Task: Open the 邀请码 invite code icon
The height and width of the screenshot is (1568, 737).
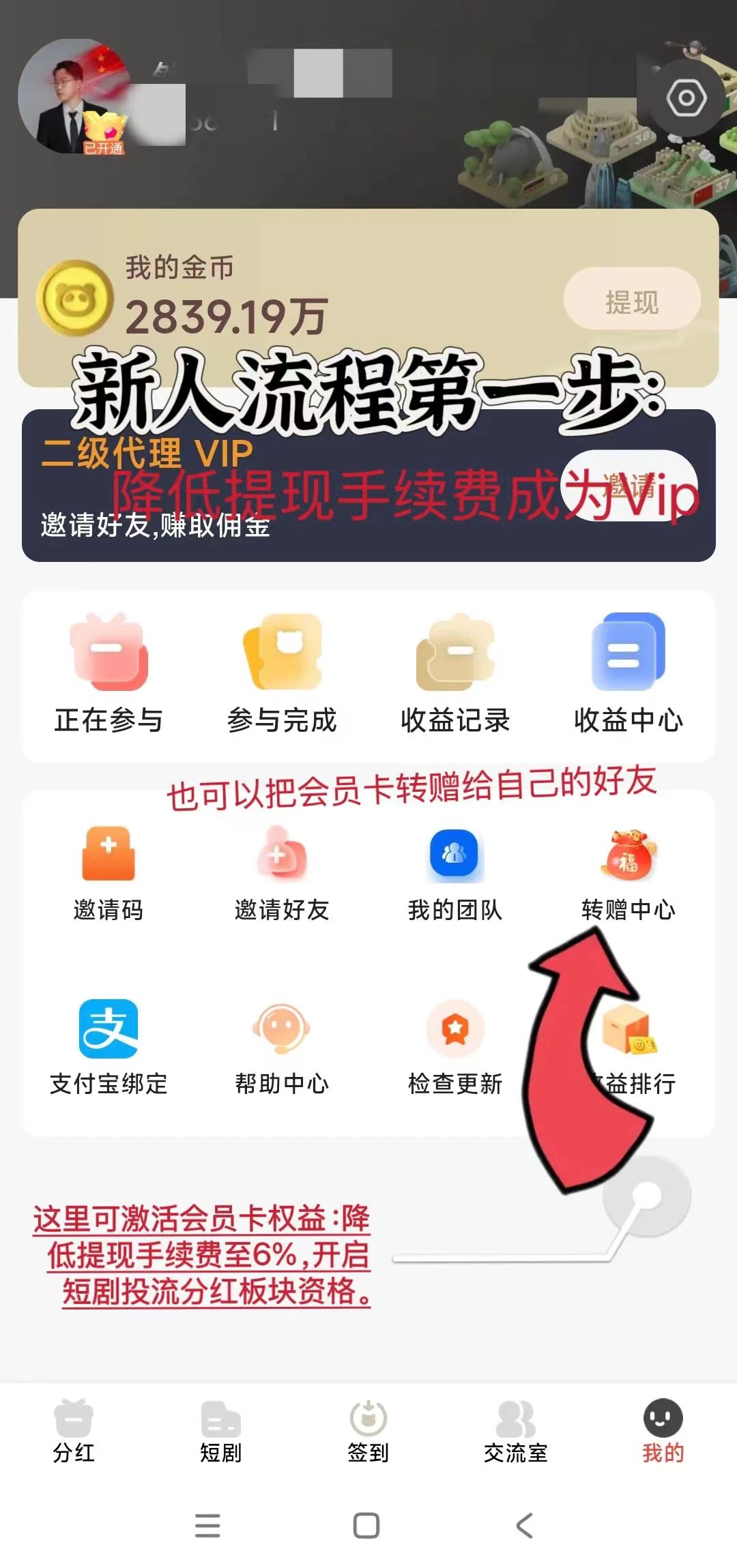Action: [109, 873]
